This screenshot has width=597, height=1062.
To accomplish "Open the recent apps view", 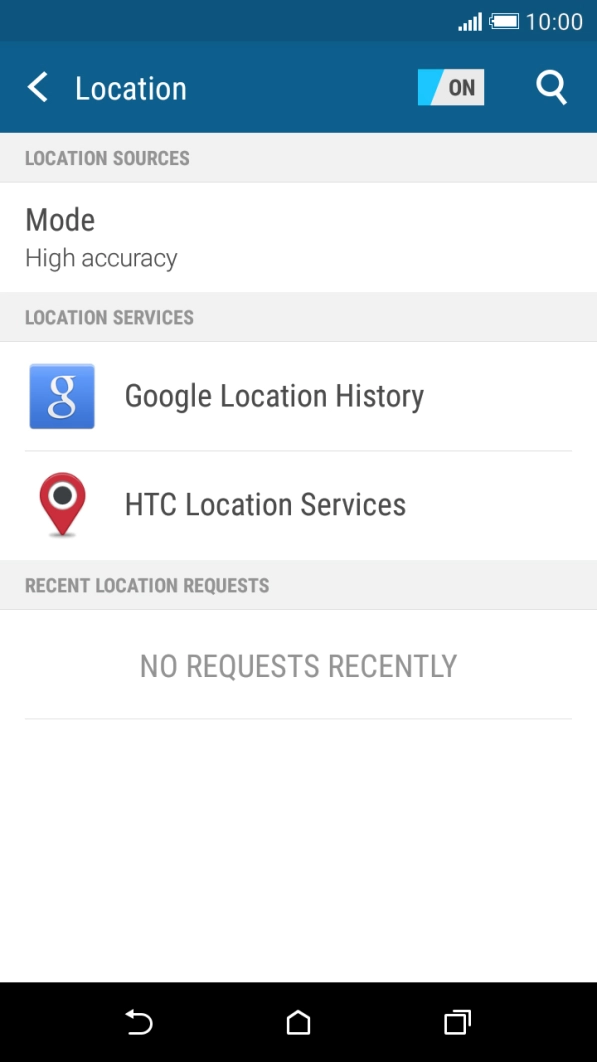I will point(457,1022).
